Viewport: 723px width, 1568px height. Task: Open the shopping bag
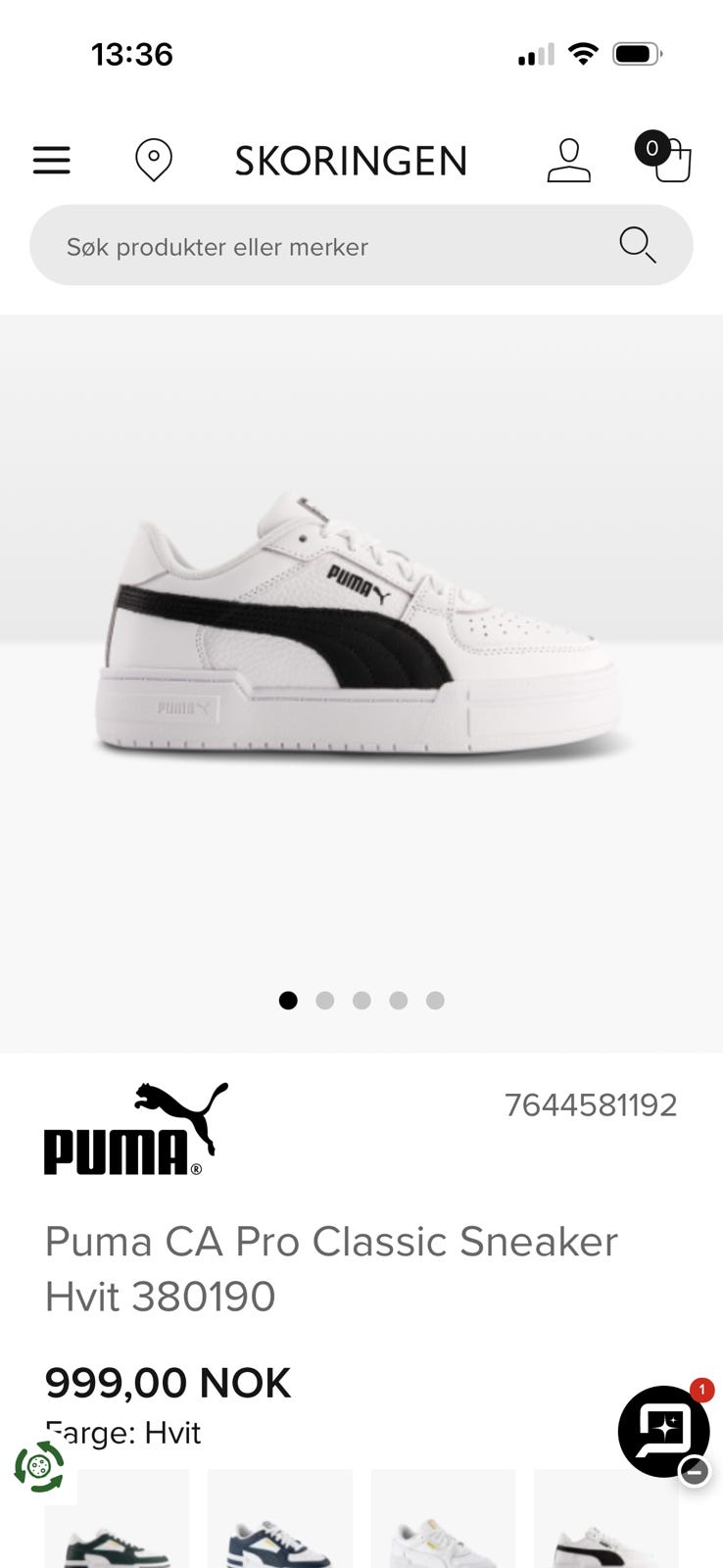coord(664,158)
